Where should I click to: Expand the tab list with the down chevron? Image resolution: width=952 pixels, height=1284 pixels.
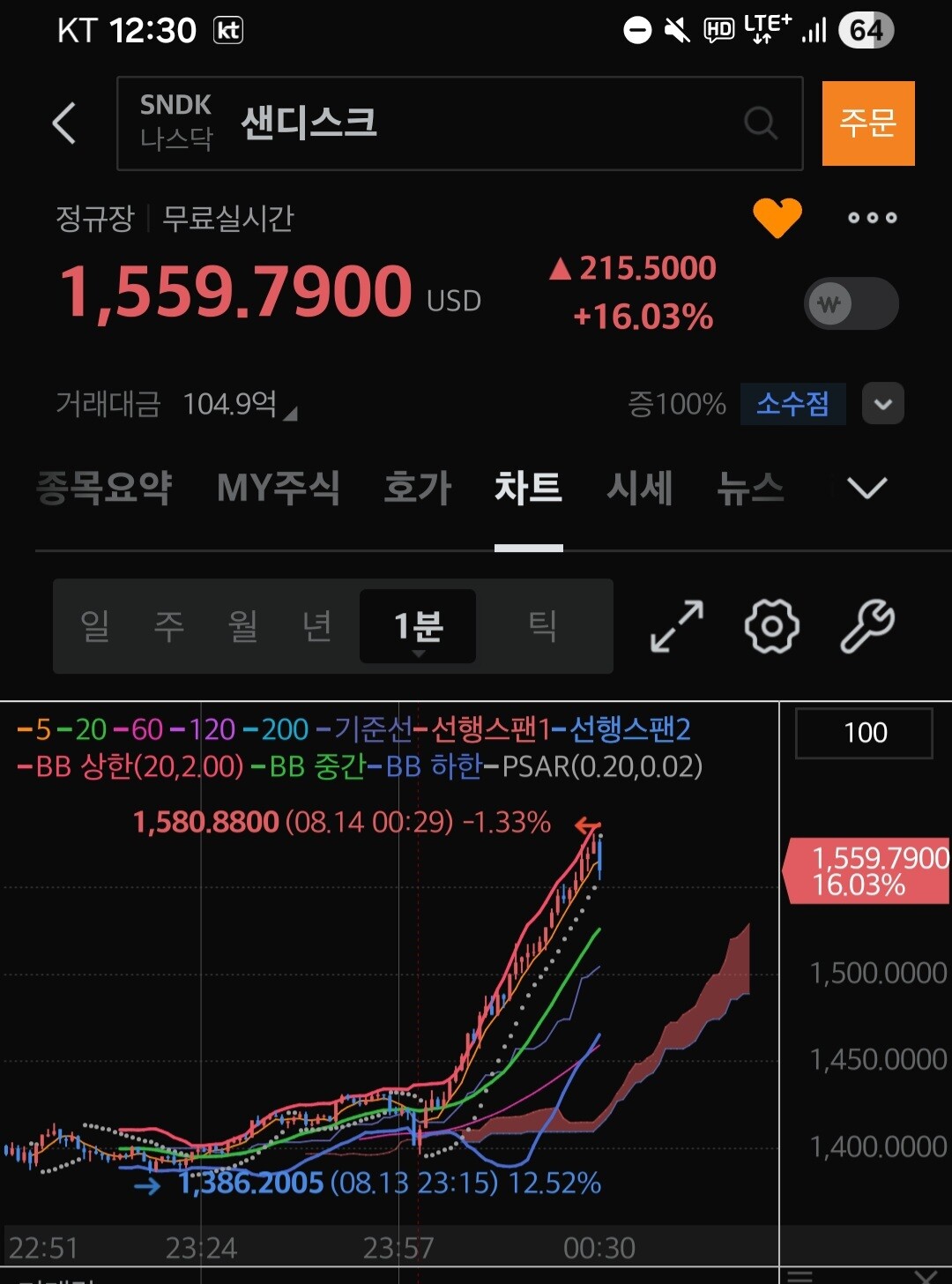click(x=866, y=488)
